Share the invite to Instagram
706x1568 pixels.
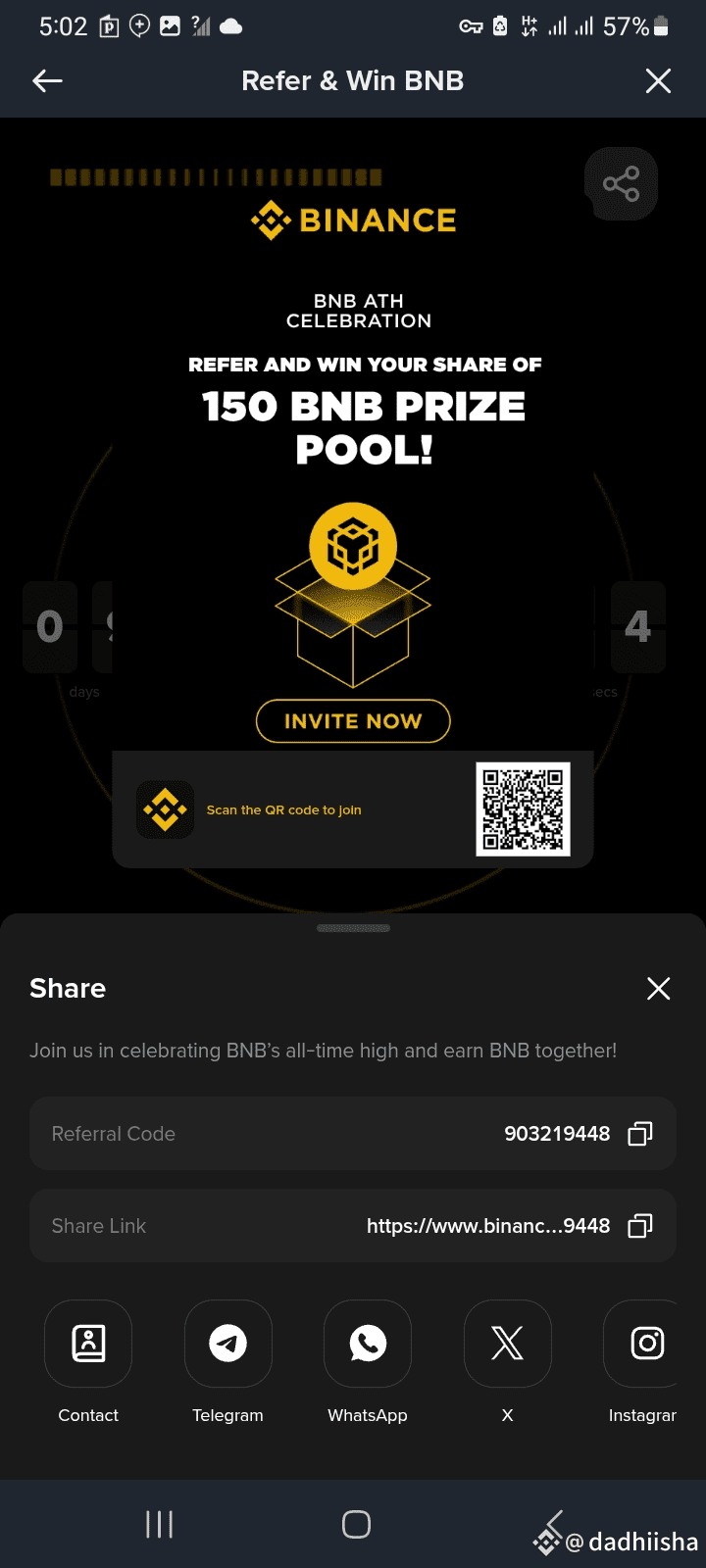(x=644, y=1344)
